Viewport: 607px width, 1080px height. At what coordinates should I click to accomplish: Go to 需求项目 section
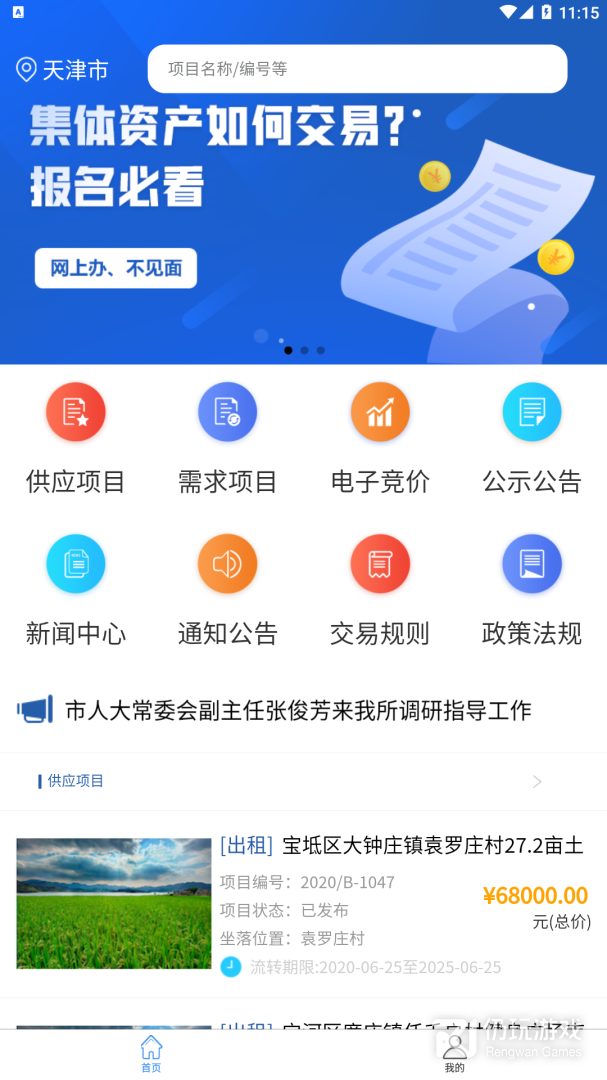tap(228, 412)
